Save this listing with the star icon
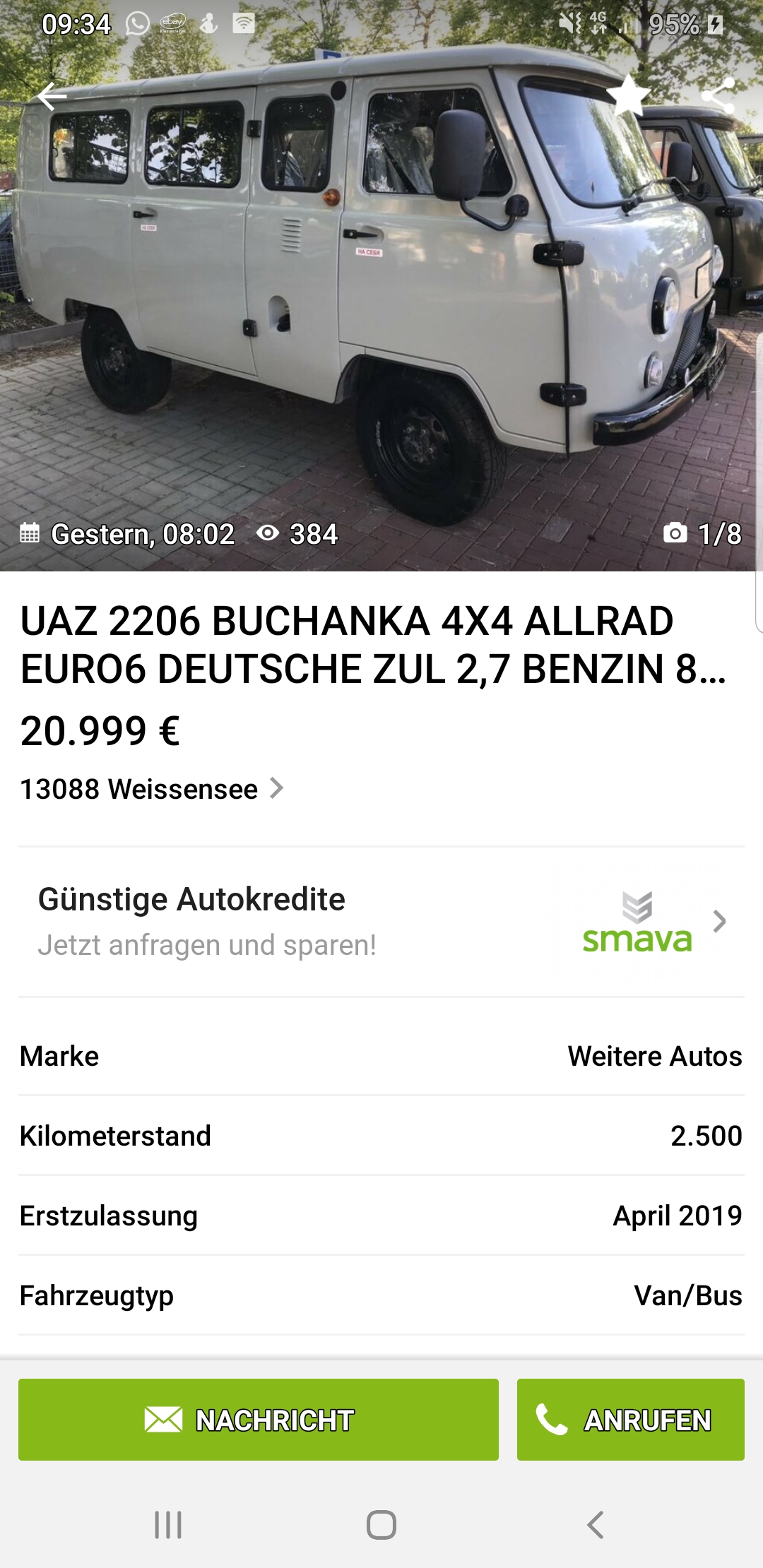 [628, 95]
